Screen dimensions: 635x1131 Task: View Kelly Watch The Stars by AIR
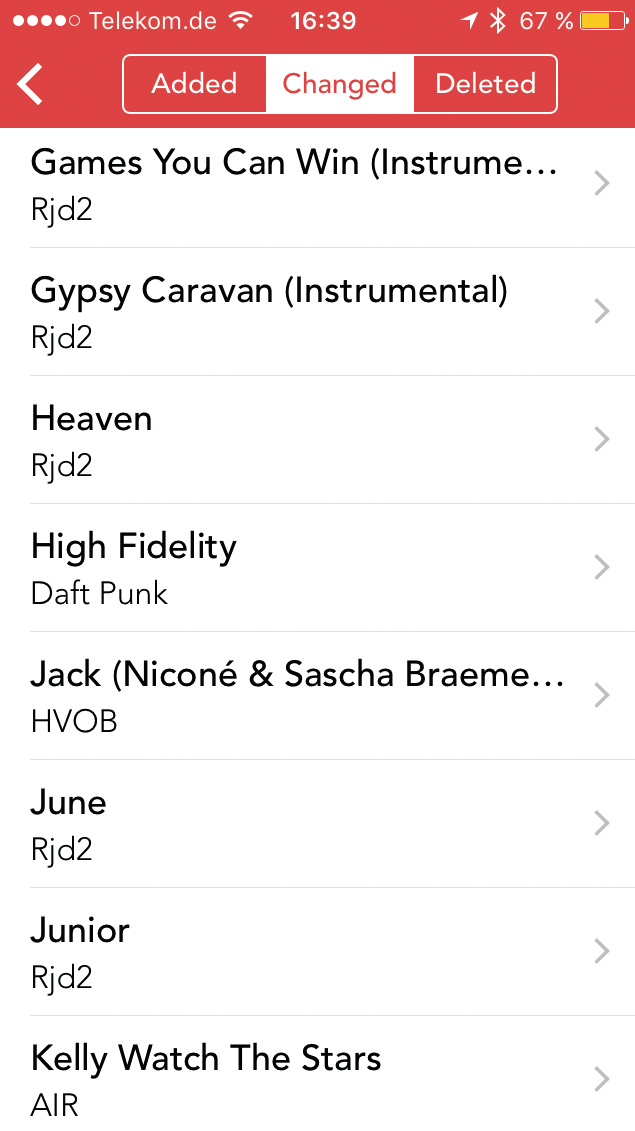pos(317,1076)
